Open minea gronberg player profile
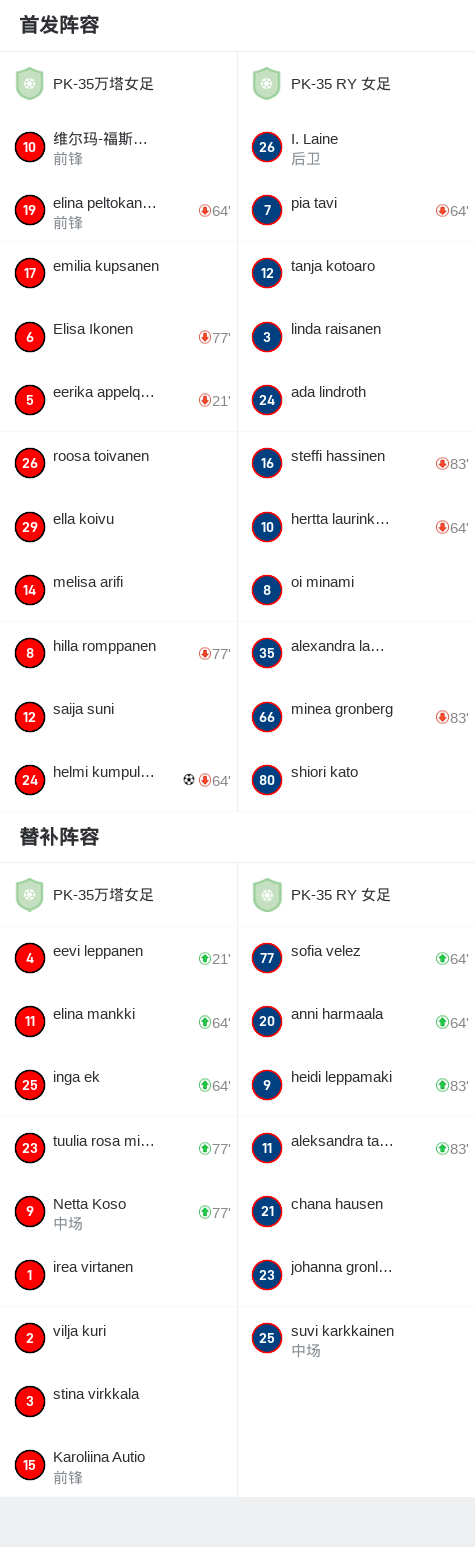475x1547 pixels. click(x=356, y=717)
